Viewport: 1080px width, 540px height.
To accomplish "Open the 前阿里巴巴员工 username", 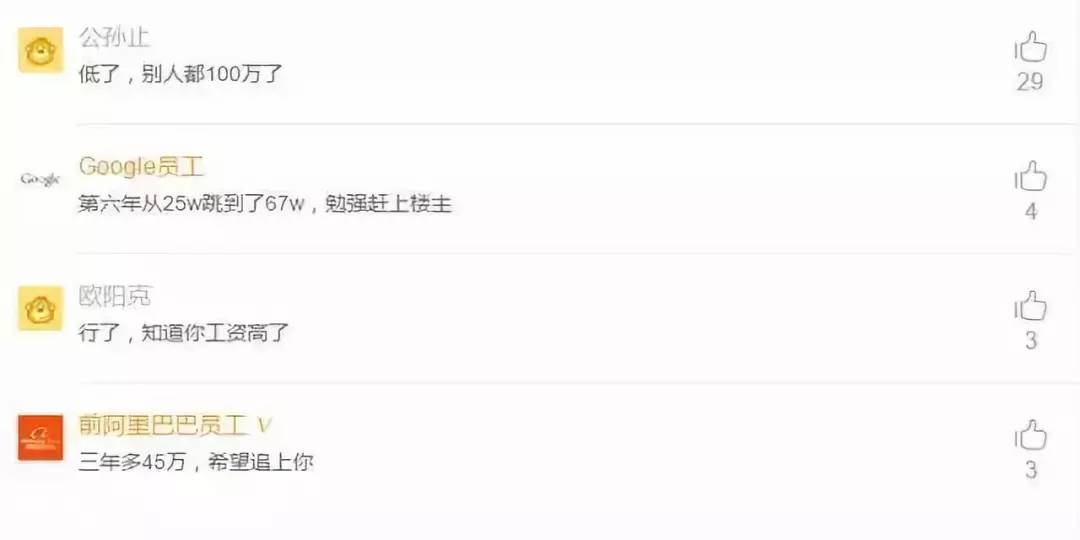I will [x=163, y=425].
